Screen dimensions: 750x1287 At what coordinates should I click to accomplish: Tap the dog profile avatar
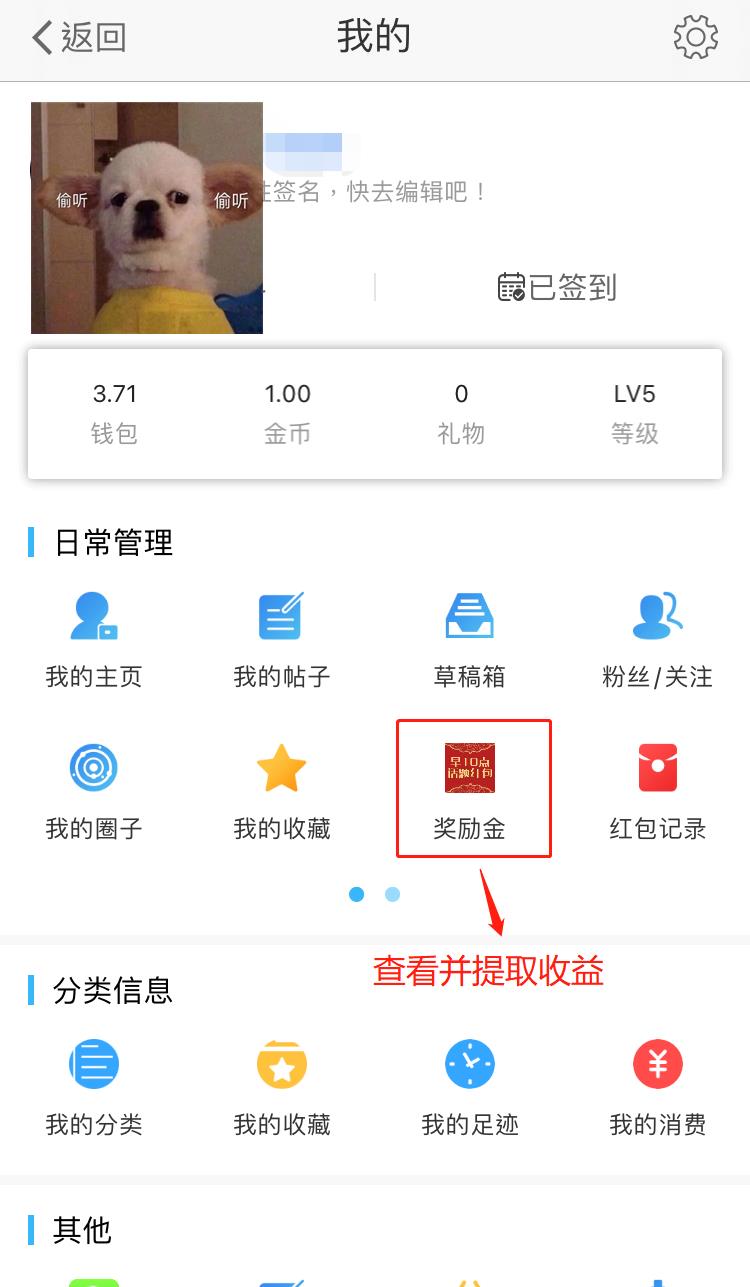147,218
